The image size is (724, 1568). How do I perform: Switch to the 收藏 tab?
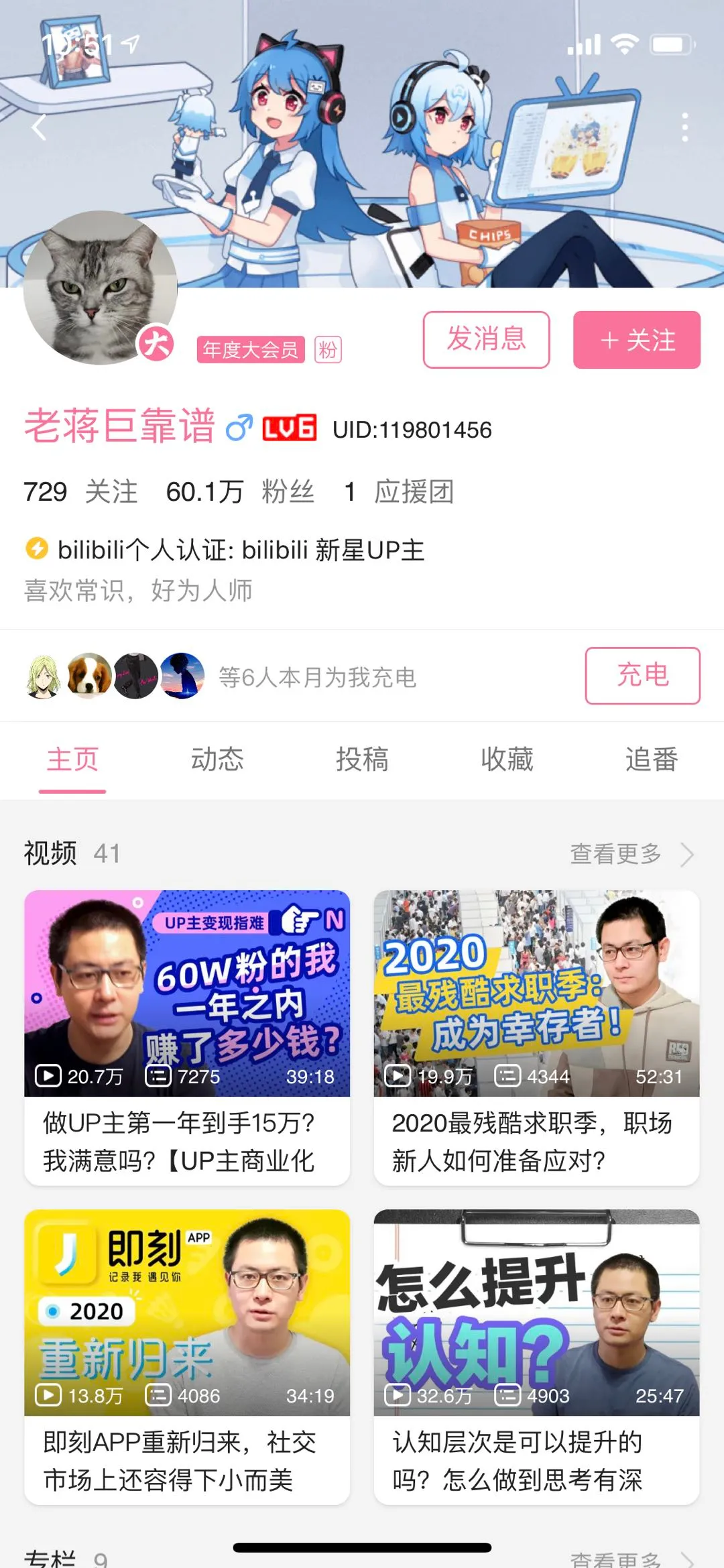coord(507,760)
